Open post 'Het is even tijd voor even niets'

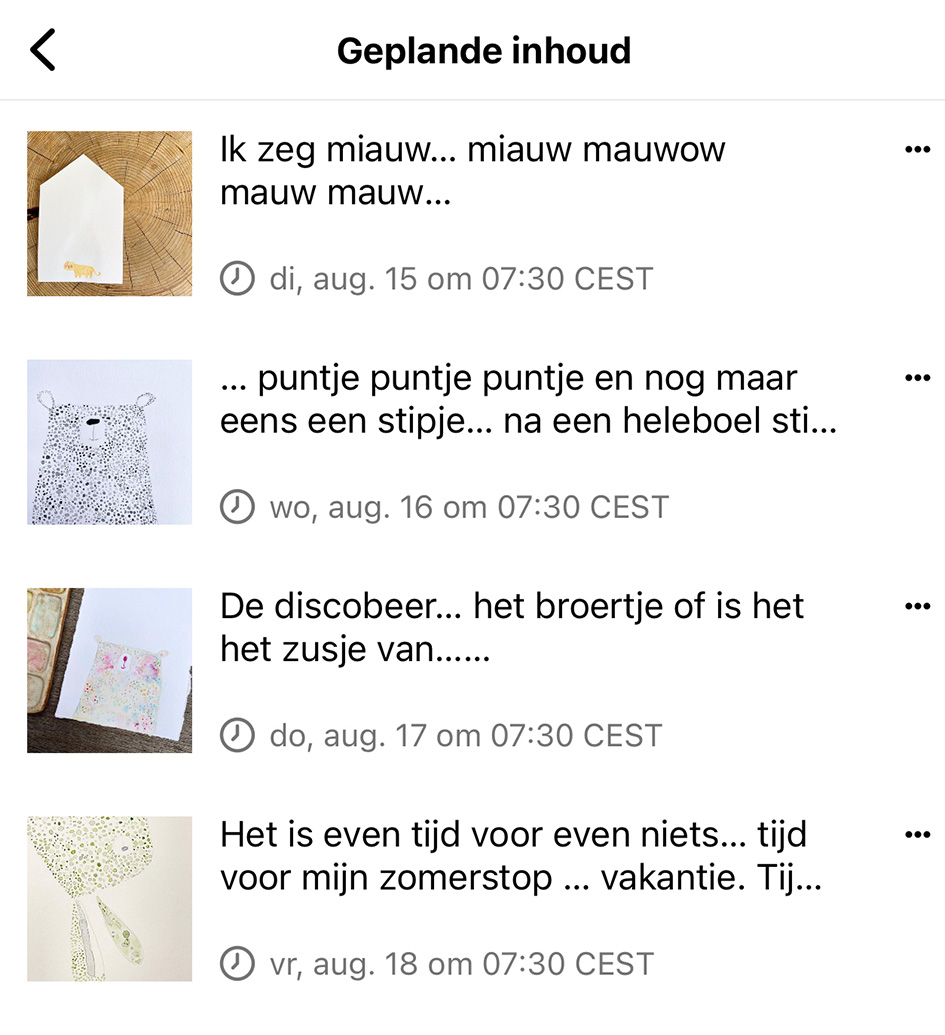513,856
